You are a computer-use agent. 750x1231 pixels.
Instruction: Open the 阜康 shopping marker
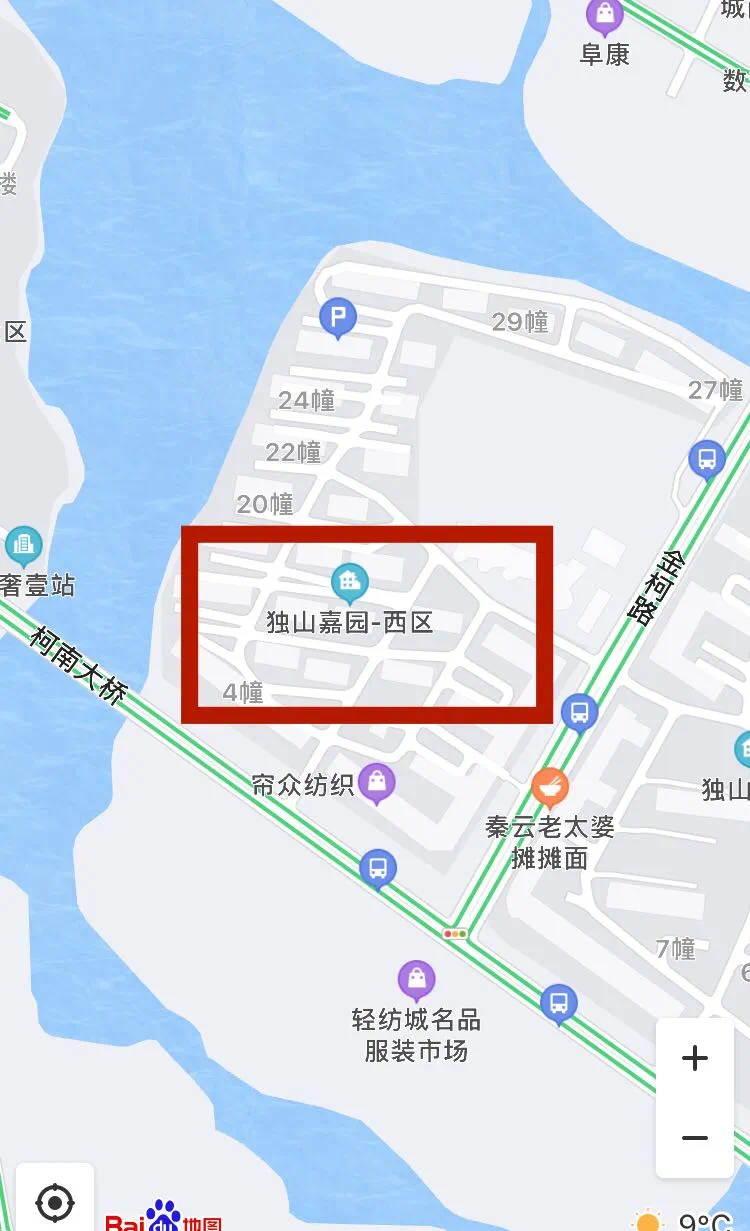[605, 16]
